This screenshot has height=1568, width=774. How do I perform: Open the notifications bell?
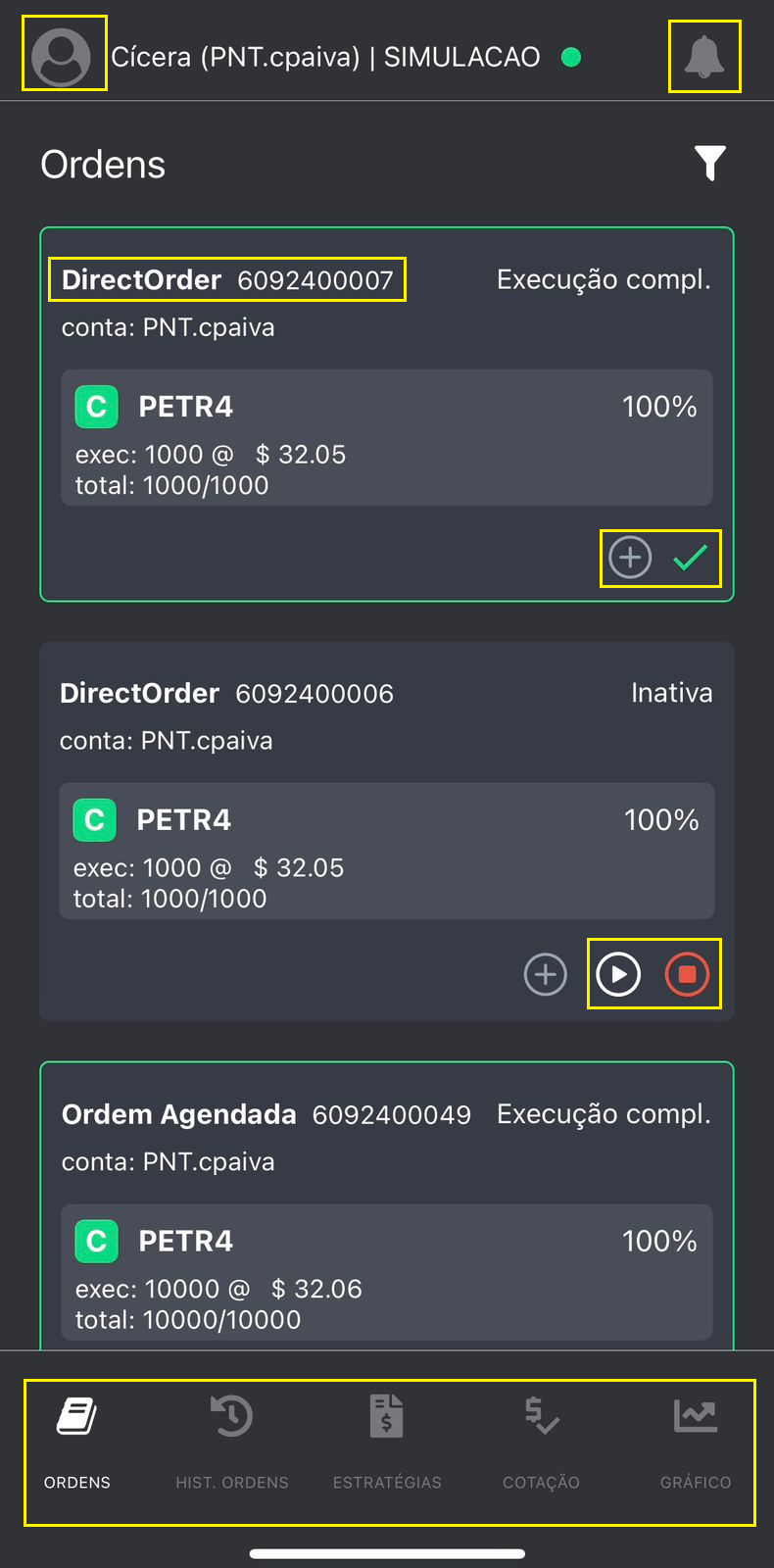703,57
